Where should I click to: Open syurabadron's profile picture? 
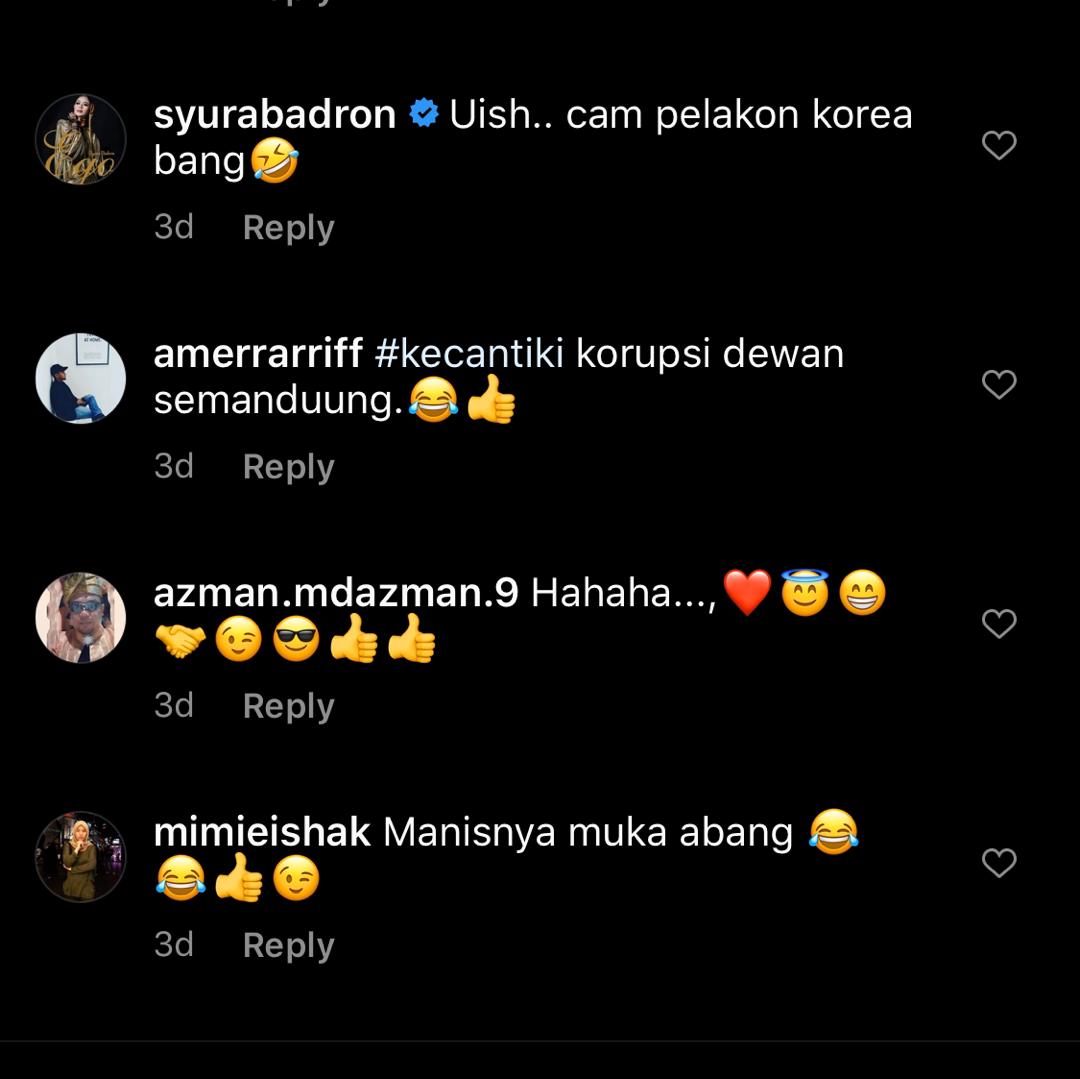click(x=81, y=140)
